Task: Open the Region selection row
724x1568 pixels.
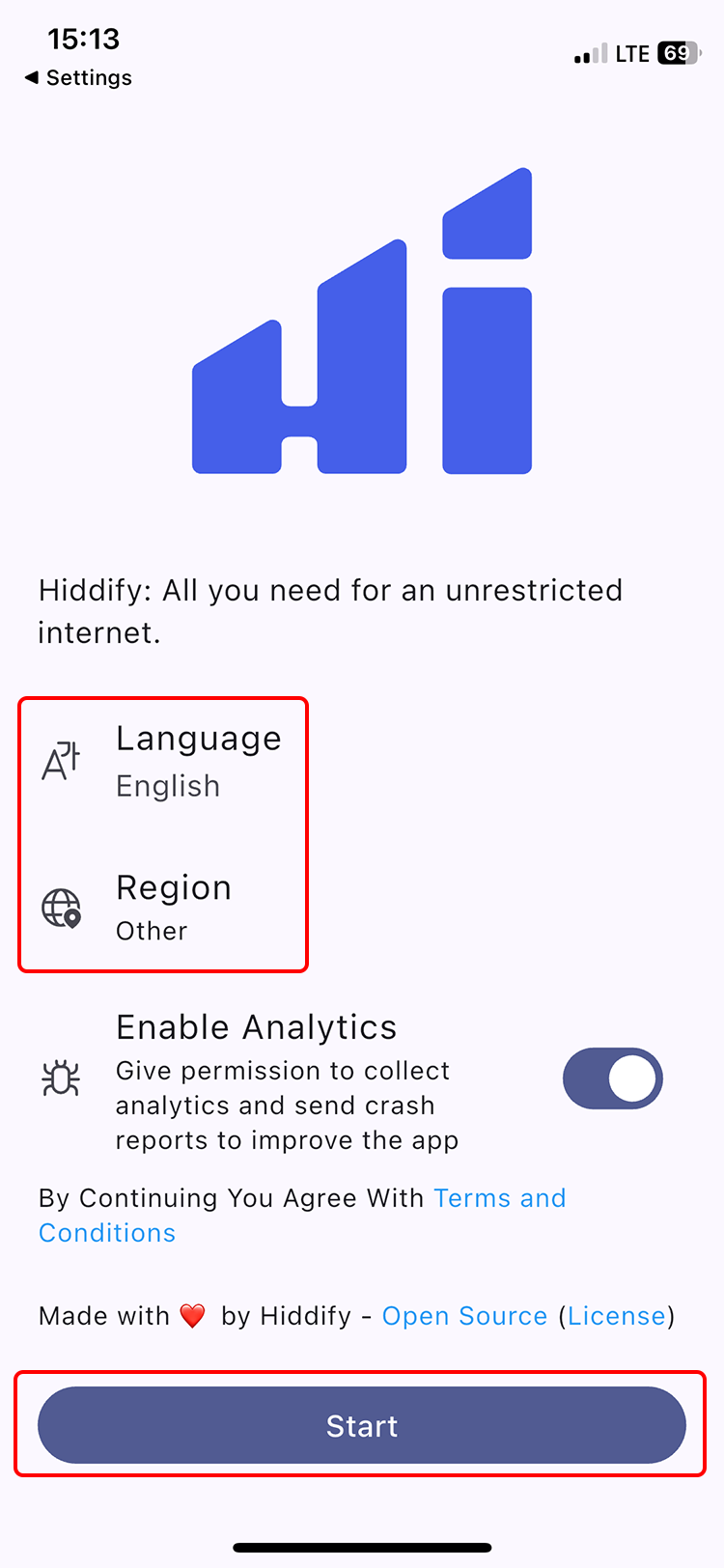Action: point(164,909)
